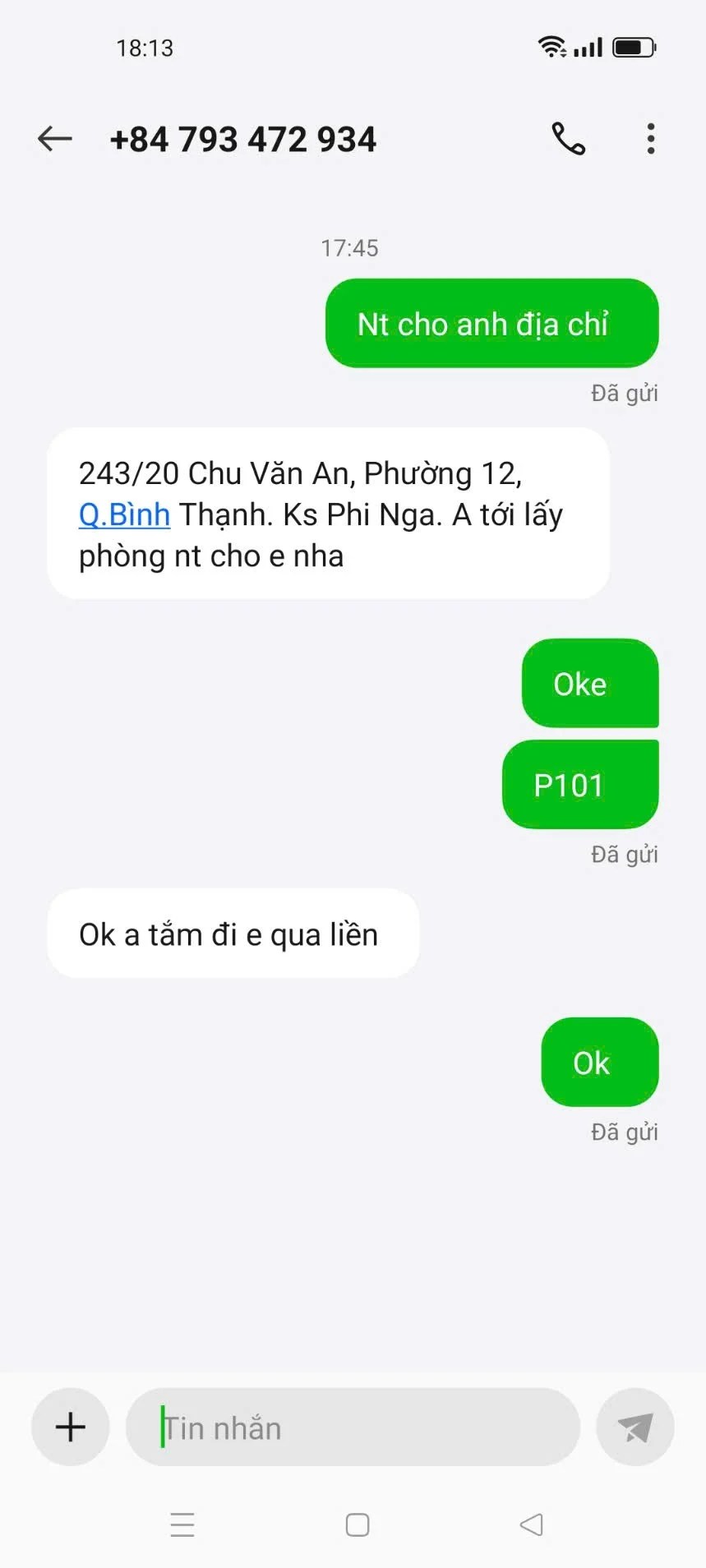706x1568 pixels.
Task: Focus the Tin nhắn message field
Action: click(x=353, y=1427)
